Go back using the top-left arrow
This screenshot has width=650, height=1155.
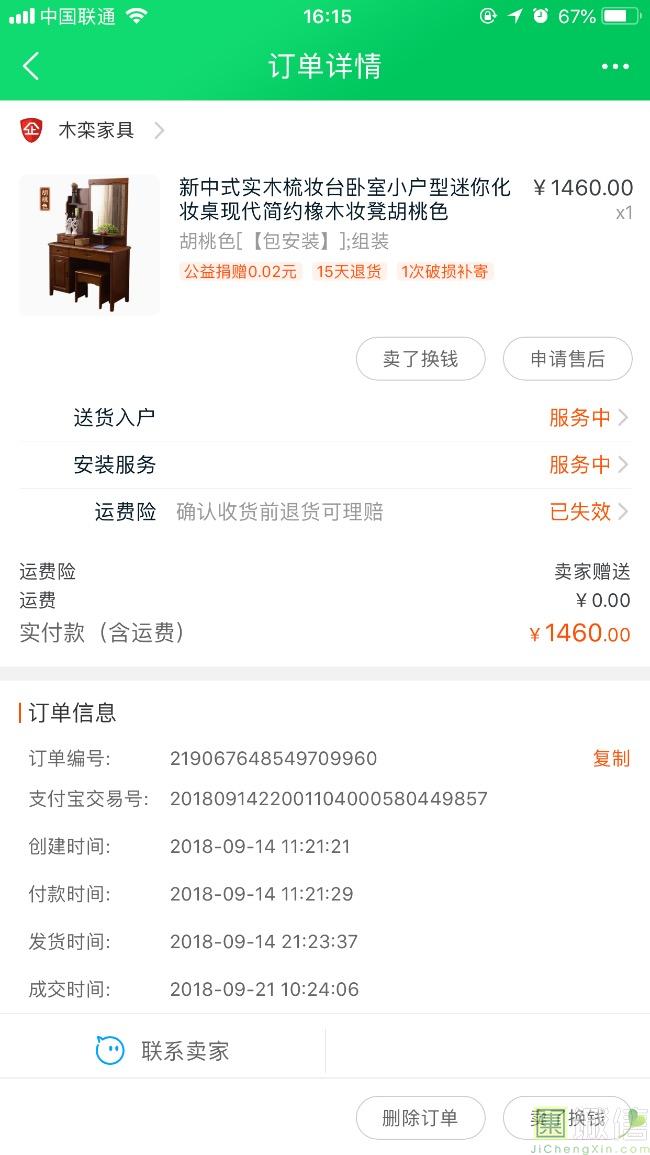click(31, 66)
